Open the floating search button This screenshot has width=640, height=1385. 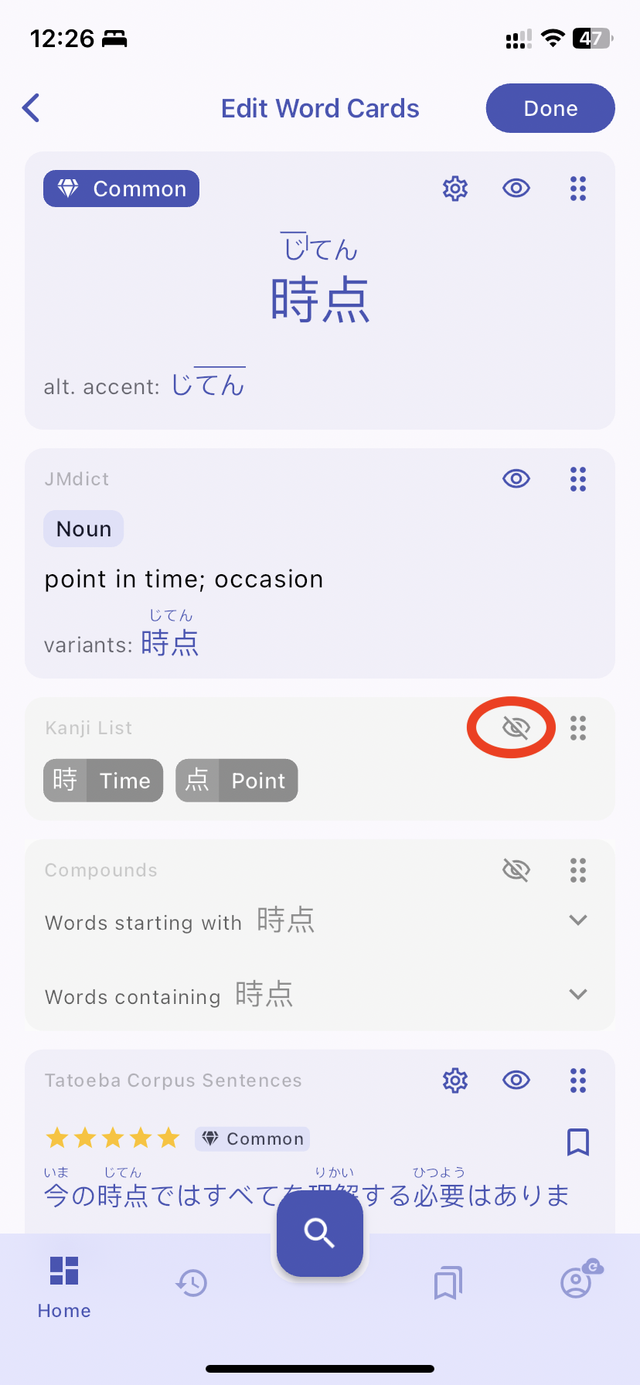pos(320,1233)
